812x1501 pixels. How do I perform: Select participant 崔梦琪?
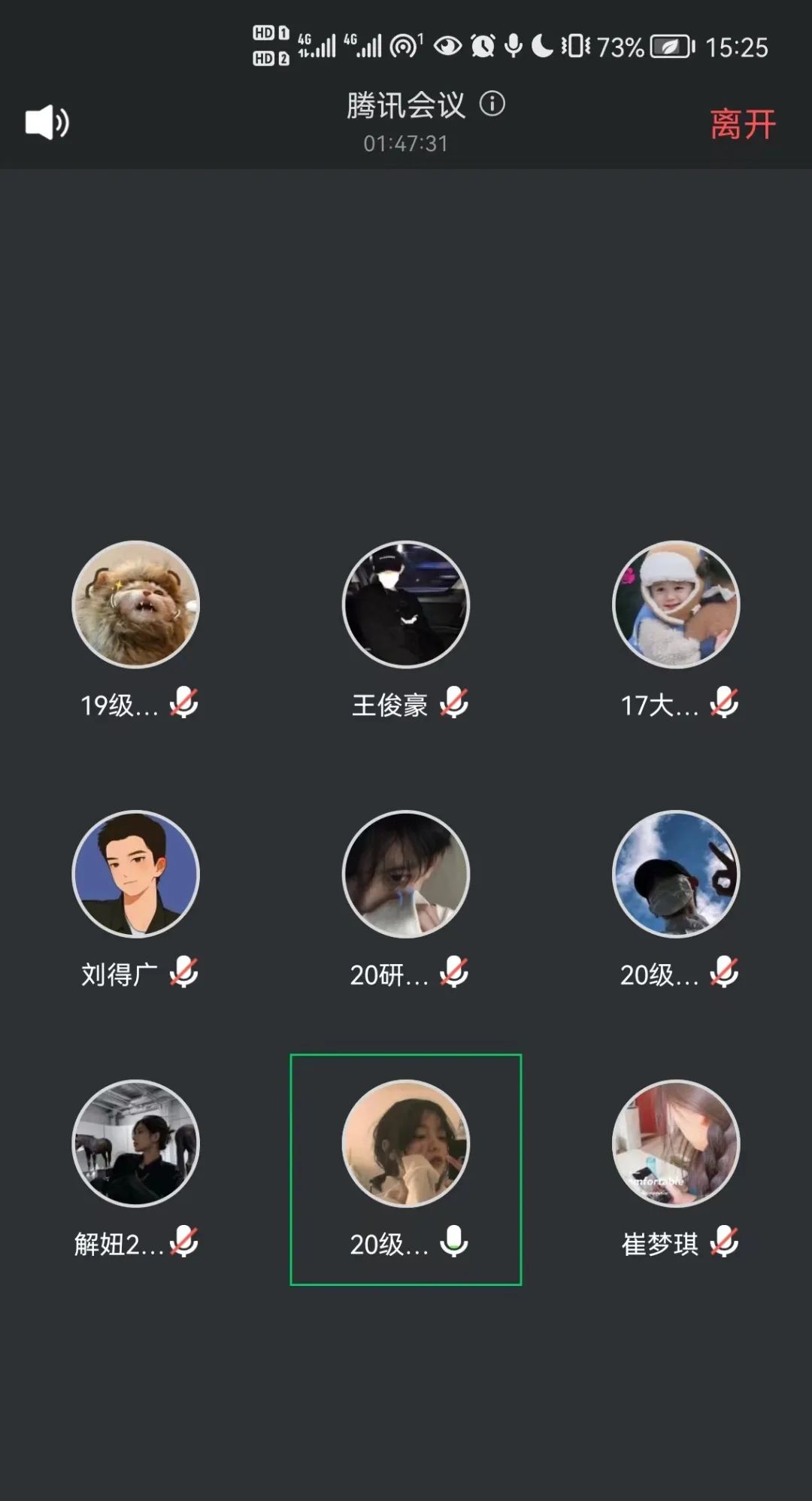coord(677,1169)
